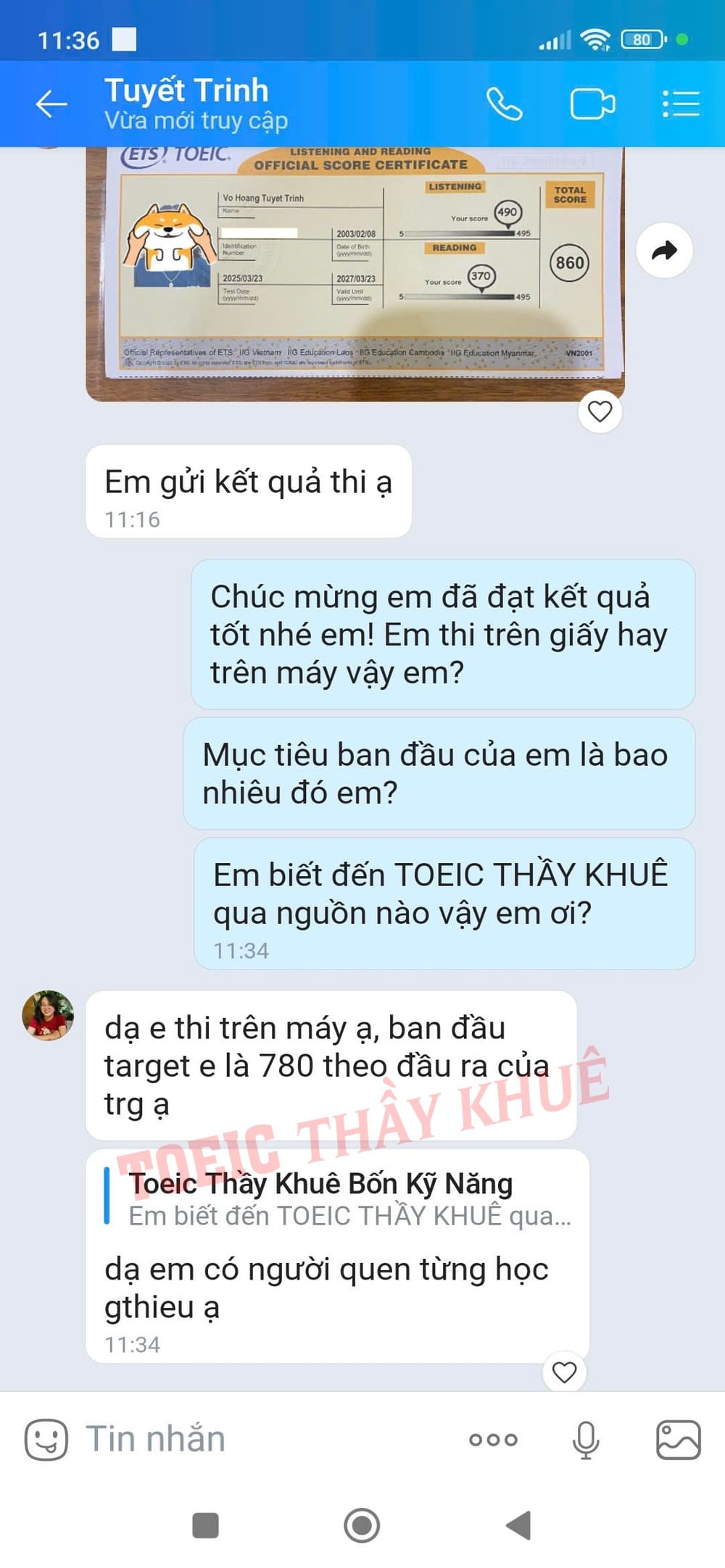Screen dimensions: 725x1568
Task: Go back from Tuyết Trinh chat
Action: point(51,104)
